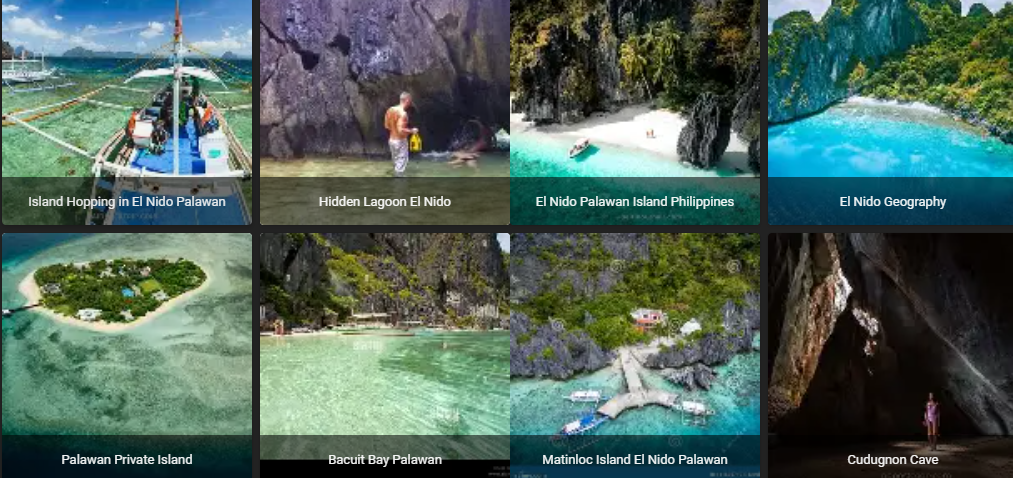View the El Nido Geography tile
Viewport: 1013px width, 478px height.
click(x=890, y=112)
